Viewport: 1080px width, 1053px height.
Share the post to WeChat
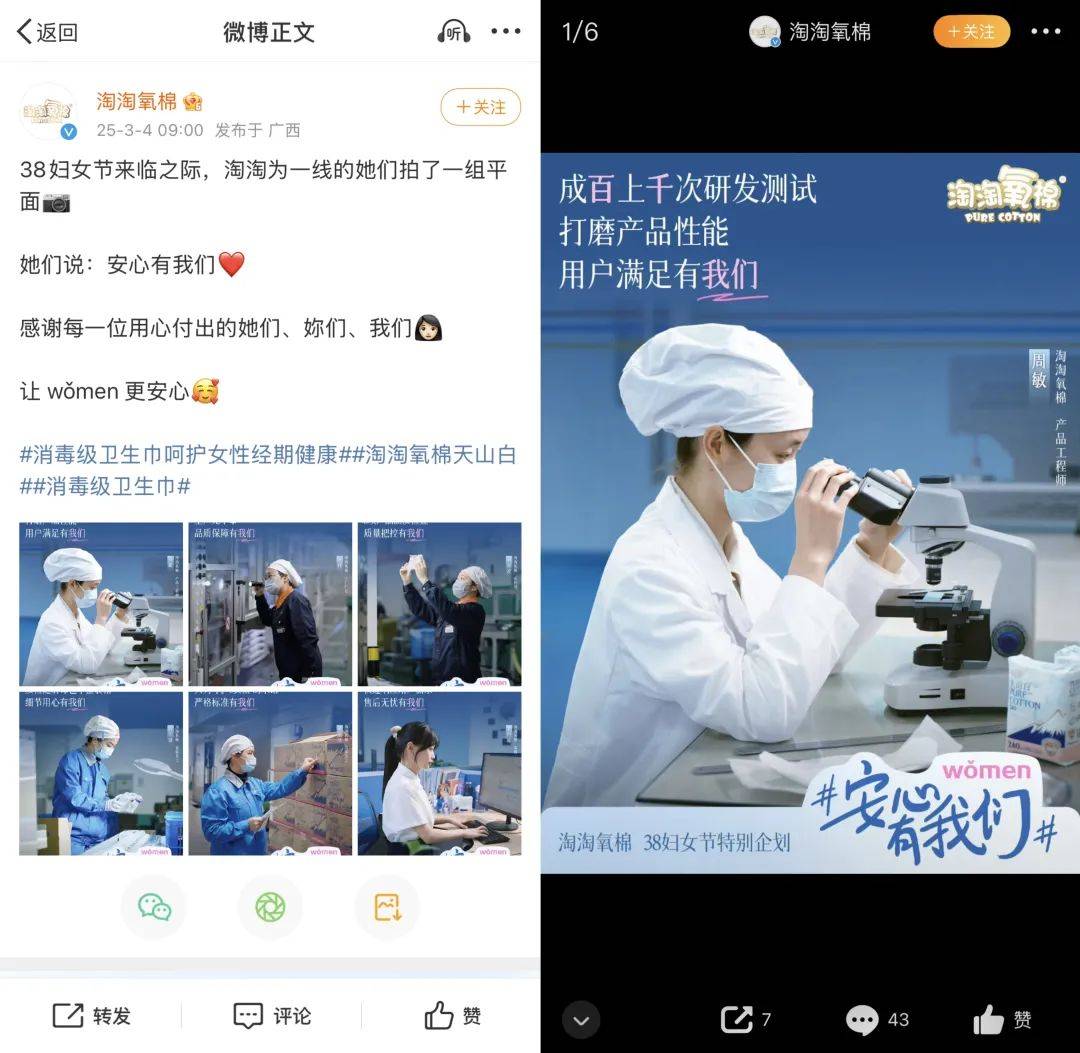tap(154, 907)
